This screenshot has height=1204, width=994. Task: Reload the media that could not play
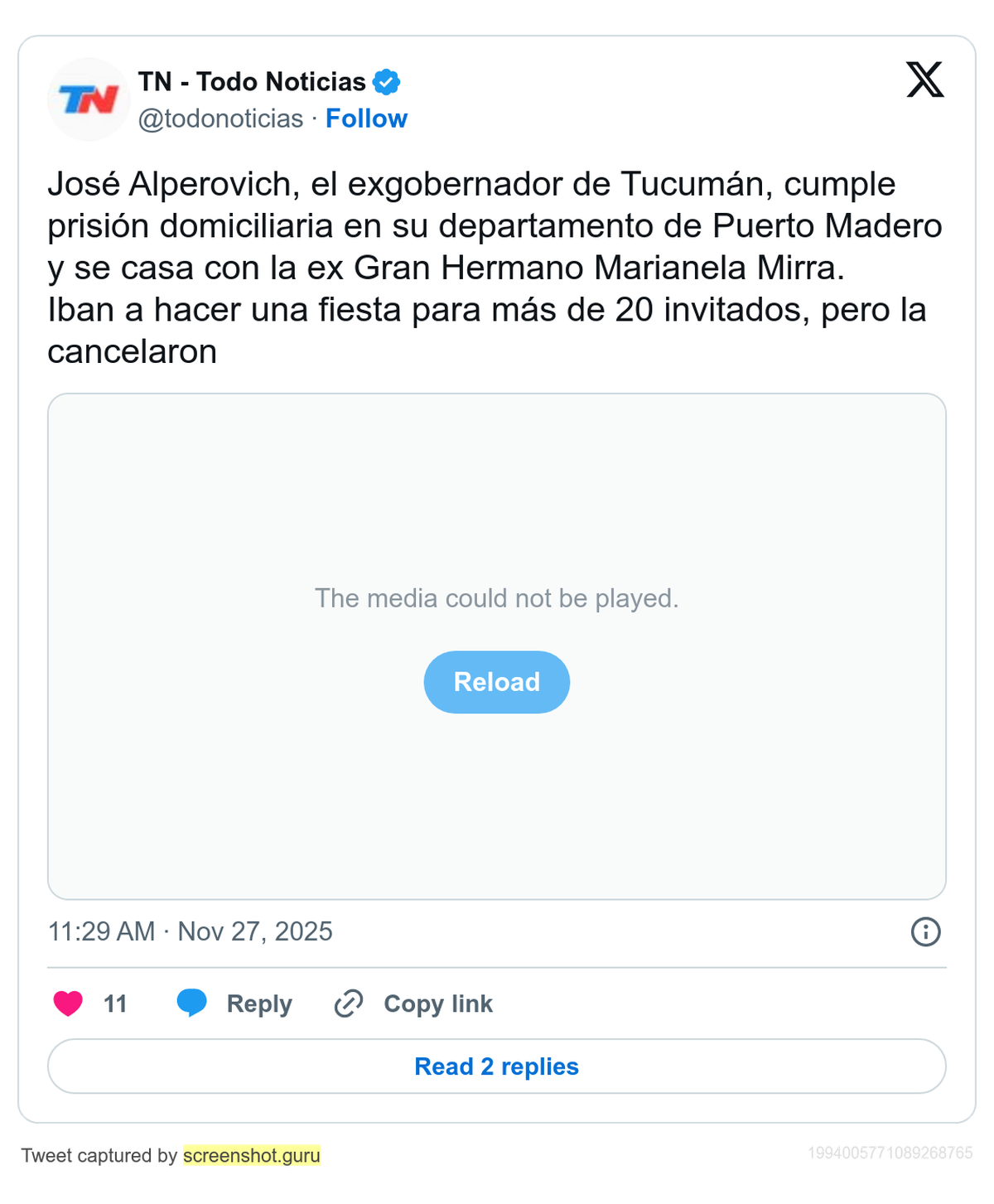point(496,682)
